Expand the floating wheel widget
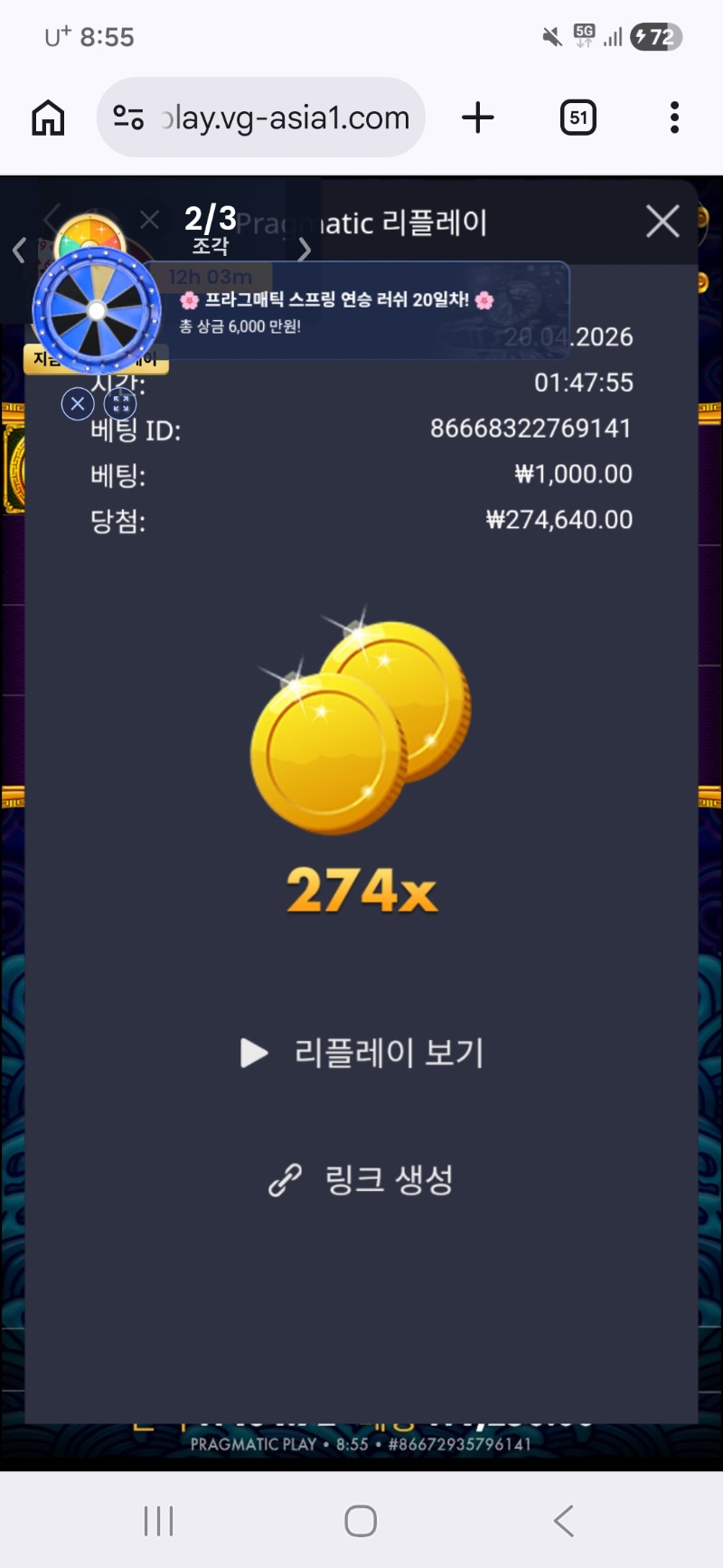 click(x=120, y=403)
